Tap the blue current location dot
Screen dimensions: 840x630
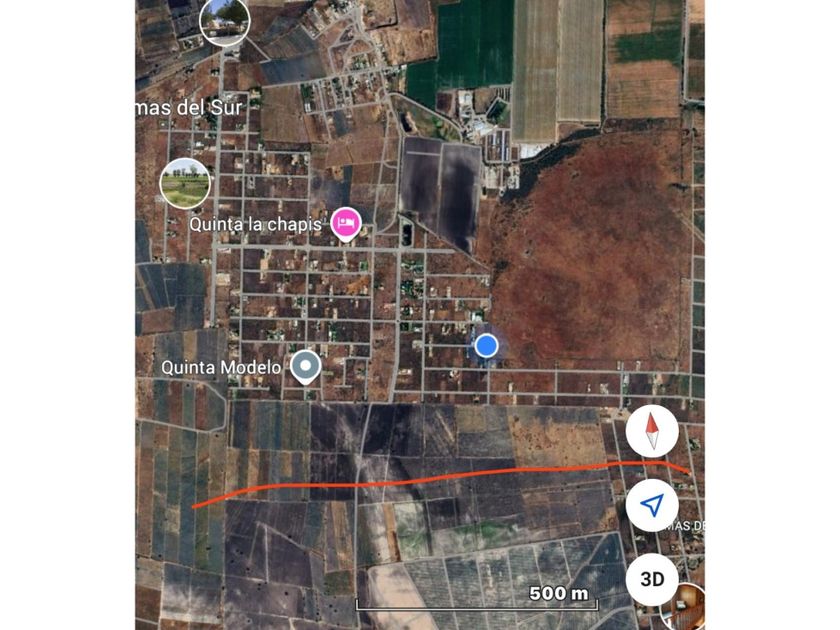click(x=486, y=346)
